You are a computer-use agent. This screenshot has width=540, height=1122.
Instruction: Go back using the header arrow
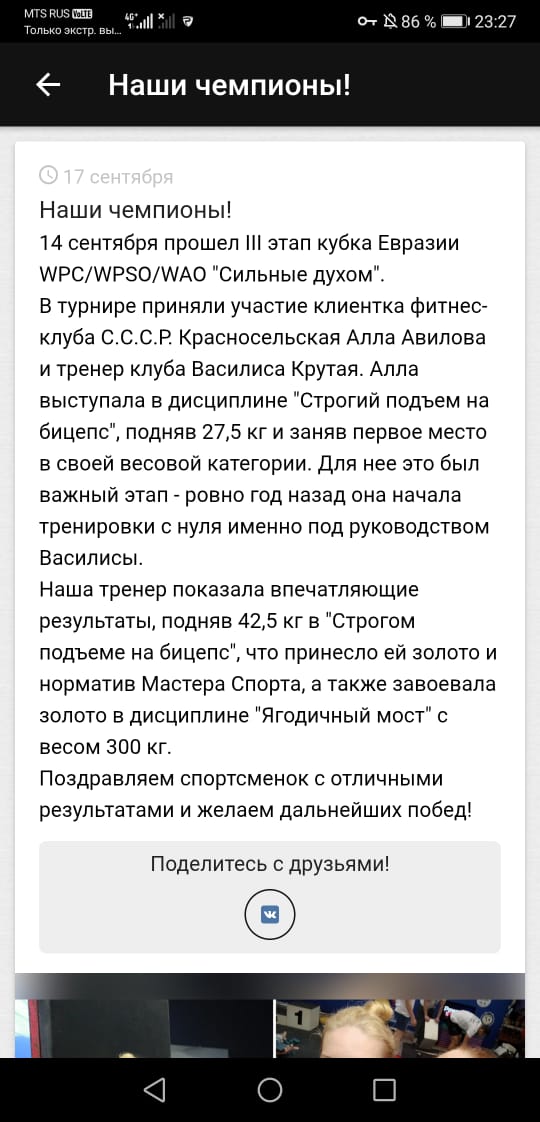click(x=48, y=85)
